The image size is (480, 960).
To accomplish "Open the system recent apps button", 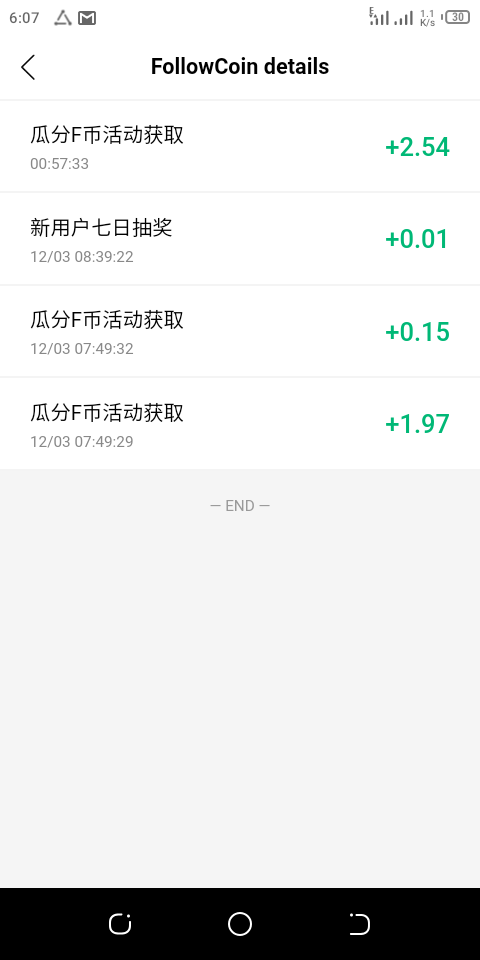I will (120, 924).
